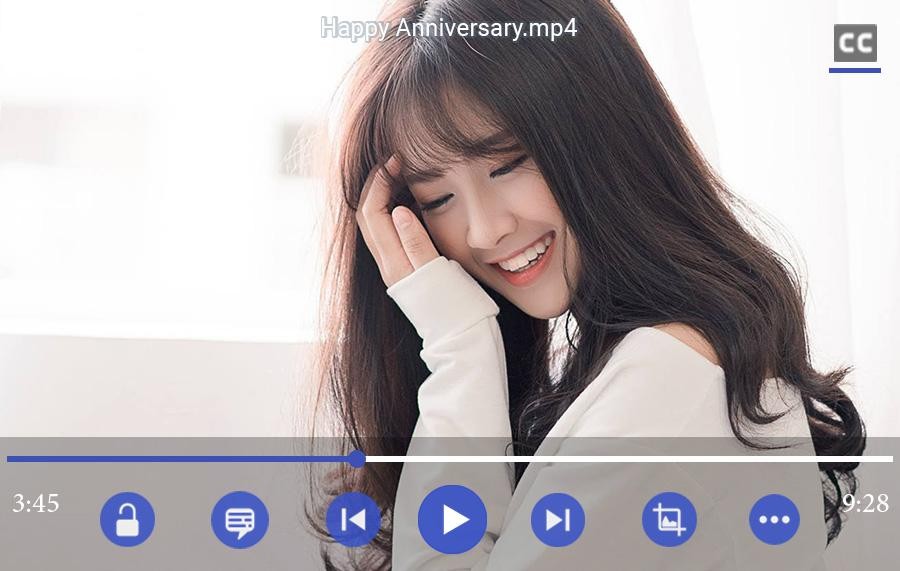Skip to the next video
The image size is (900, 571).
click(x=557, y=520)
